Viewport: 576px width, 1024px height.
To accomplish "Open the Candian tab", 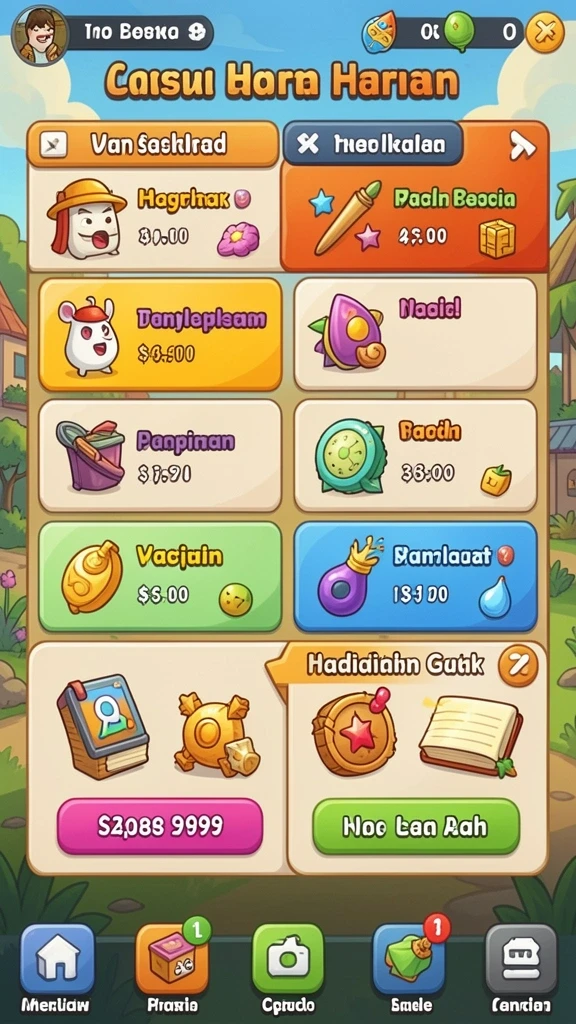I will click(521, 967).
